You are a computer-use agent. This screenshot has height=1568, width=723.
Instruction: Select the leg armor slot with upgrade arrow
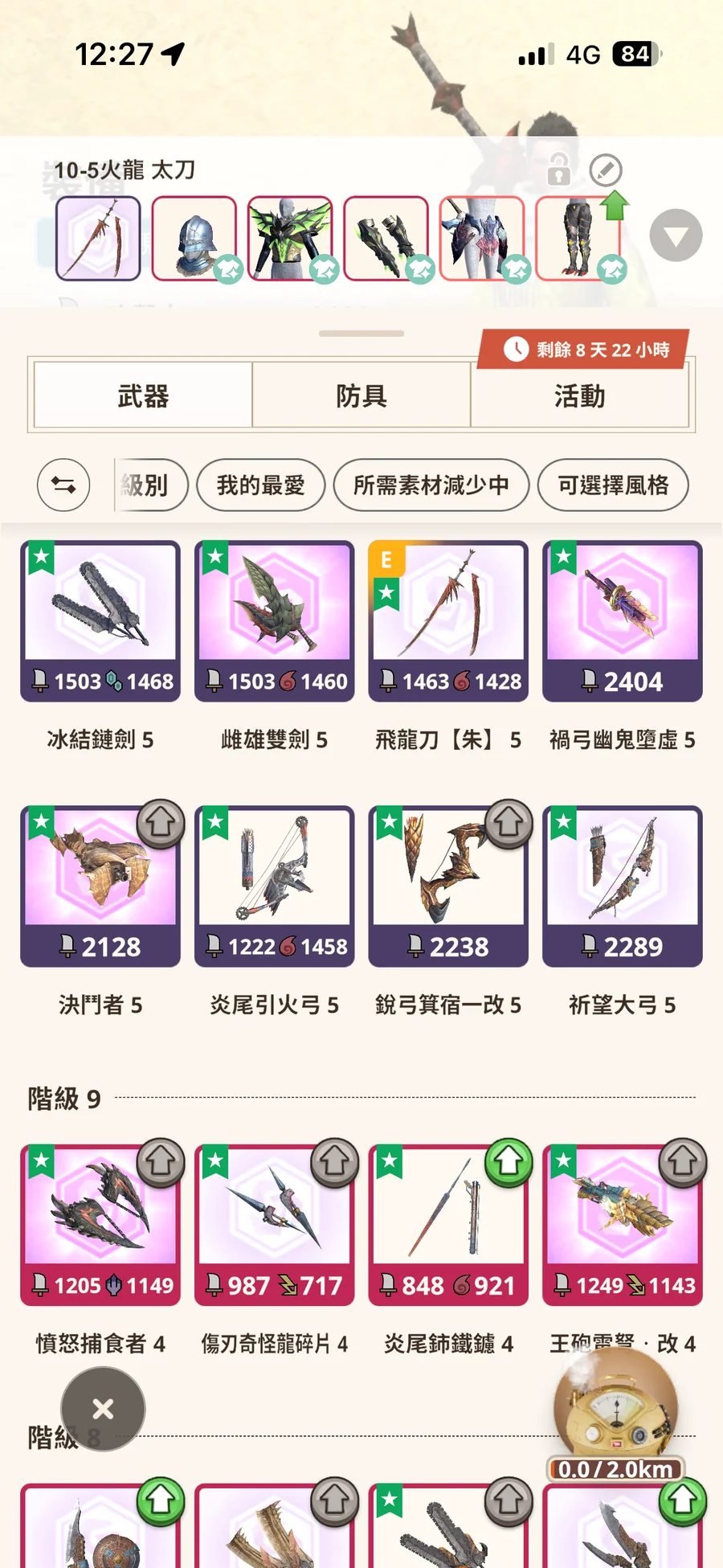[578, 239]
